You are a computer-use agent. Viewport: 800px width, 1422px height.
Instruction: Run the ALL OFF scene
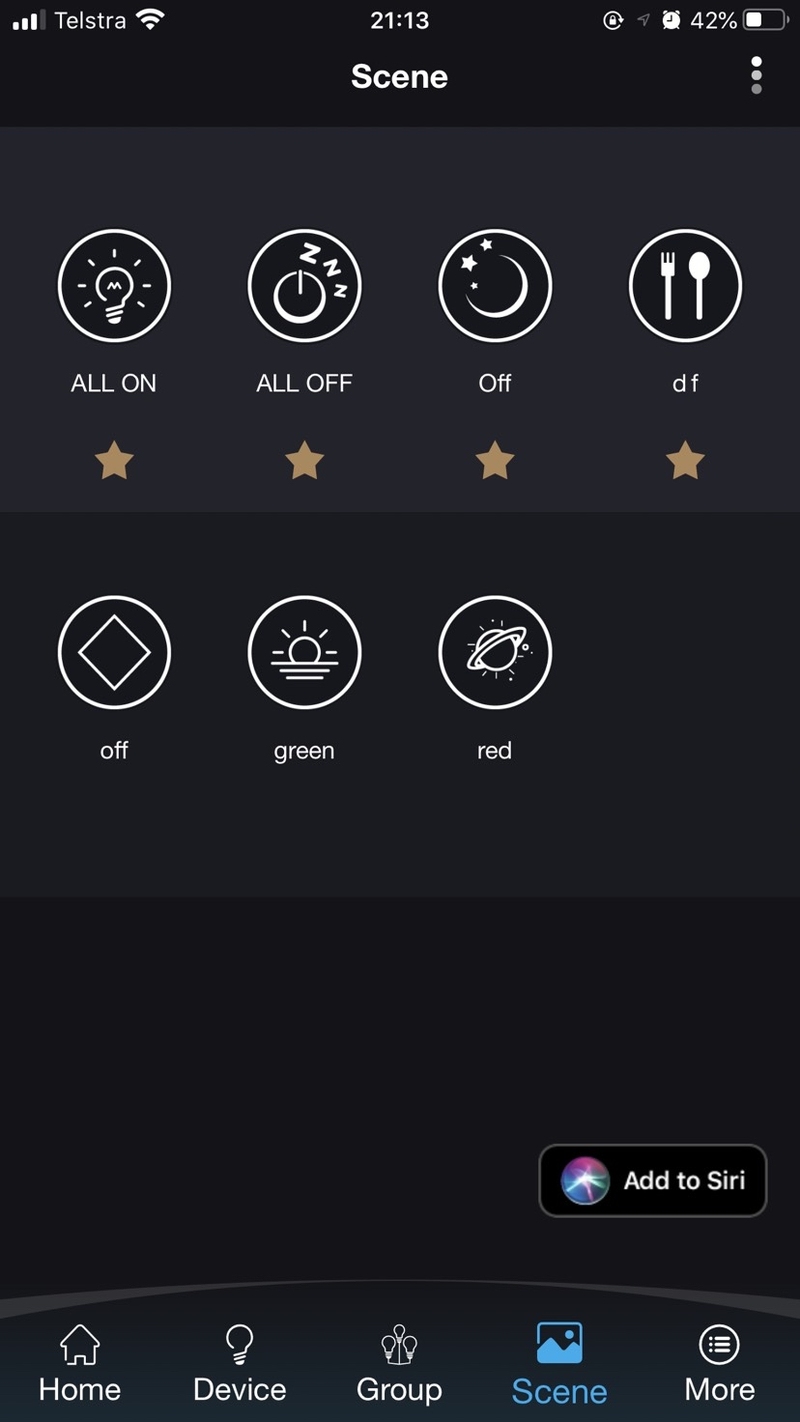pos(304,286)
